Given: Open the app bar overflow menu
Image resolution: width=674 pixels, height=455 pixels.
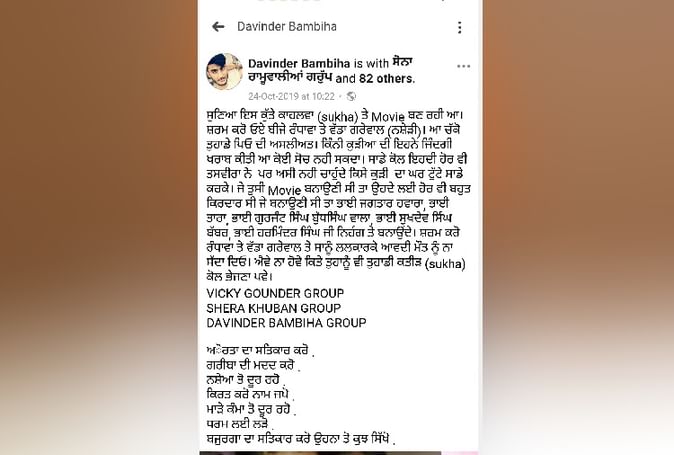Looking at the screenshot, I should [x=459, y=26].
